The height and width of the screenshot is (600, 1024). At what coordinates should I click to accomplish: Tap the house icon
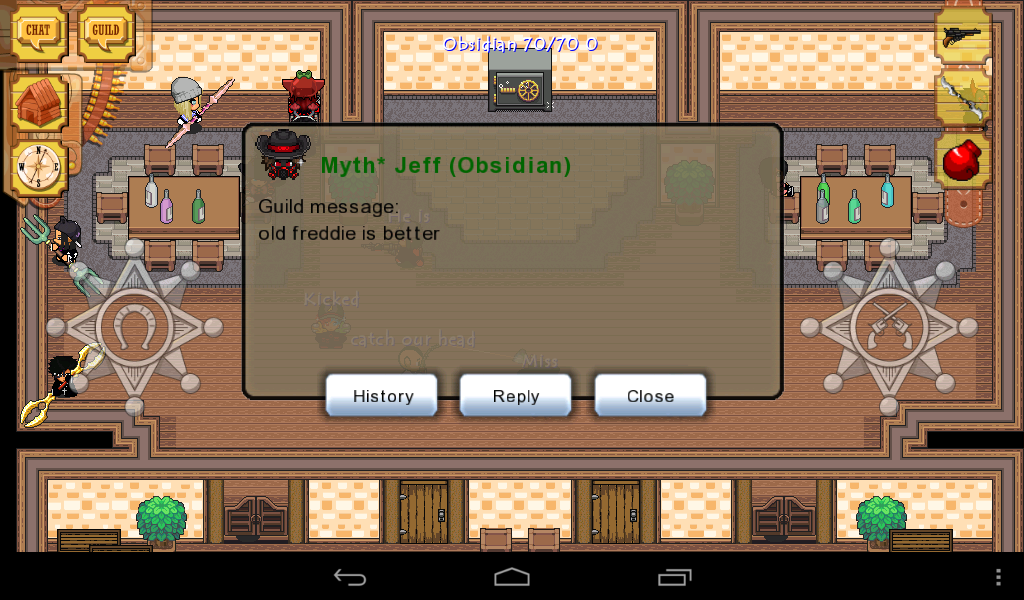pos(40,103)
